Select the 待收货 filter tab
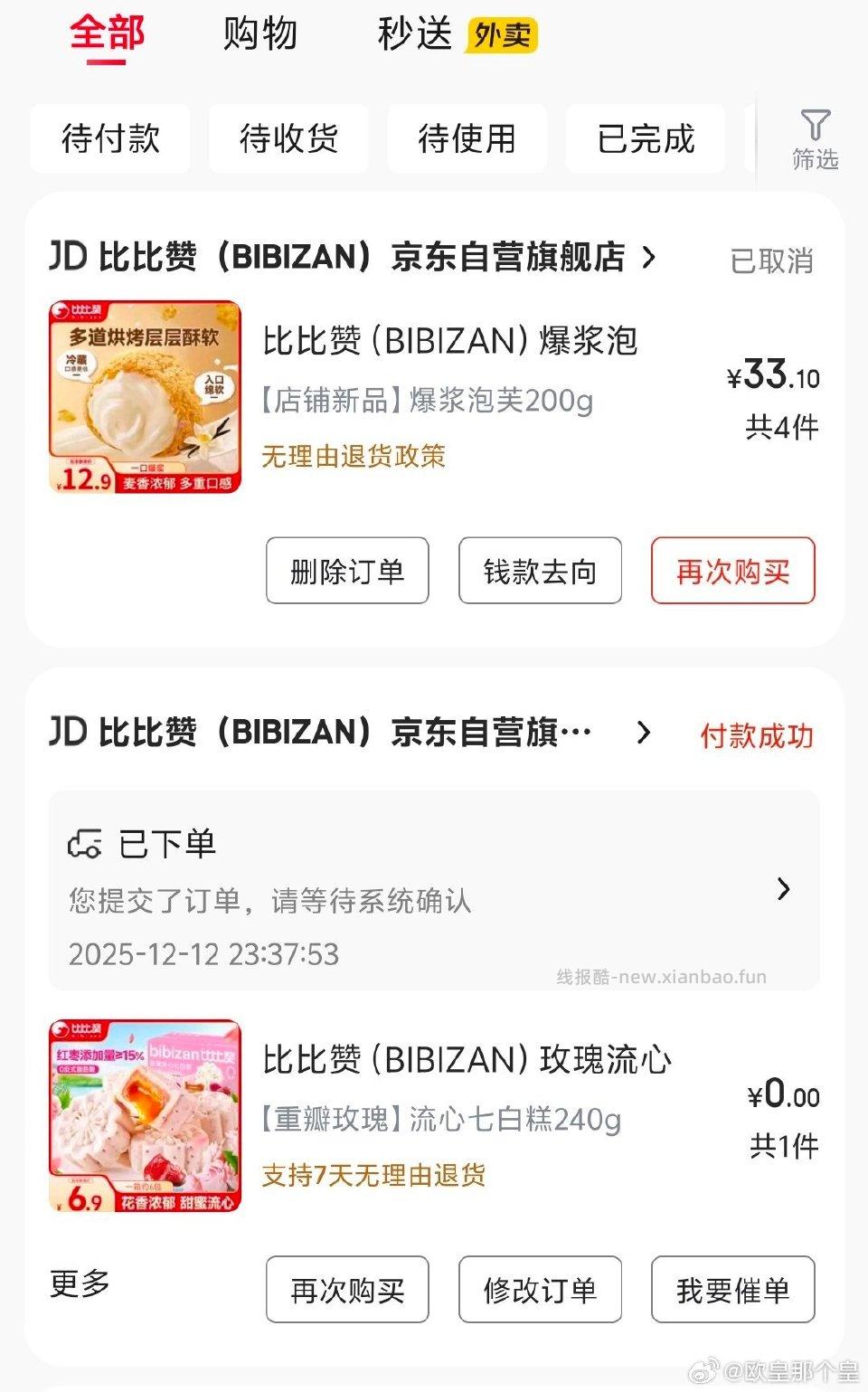Image resolution: width=868 pixels, height=1392 pixels. pos(288,138)
